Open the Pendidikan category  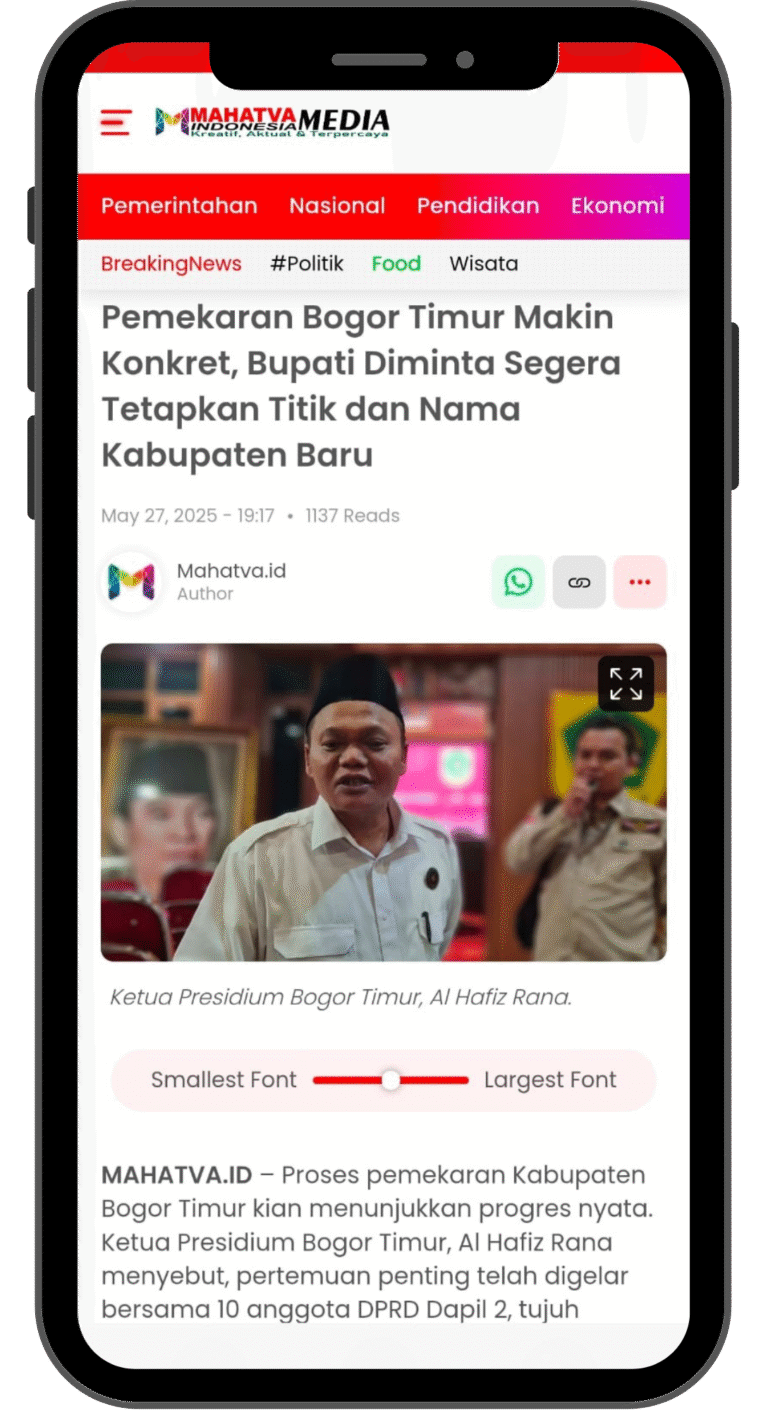(x=478, y=206)
